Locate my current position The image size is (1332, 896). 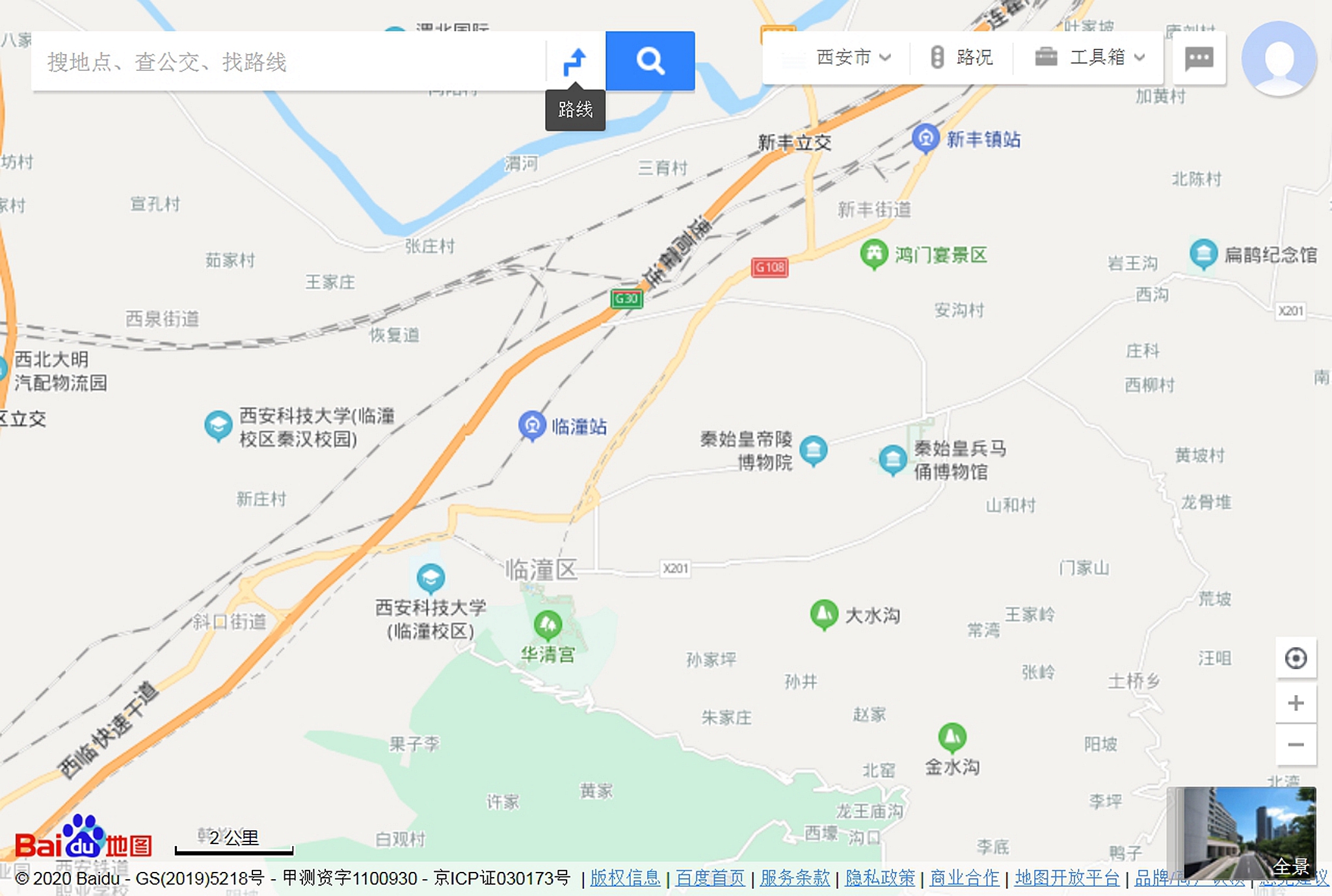coord(1296,658)
